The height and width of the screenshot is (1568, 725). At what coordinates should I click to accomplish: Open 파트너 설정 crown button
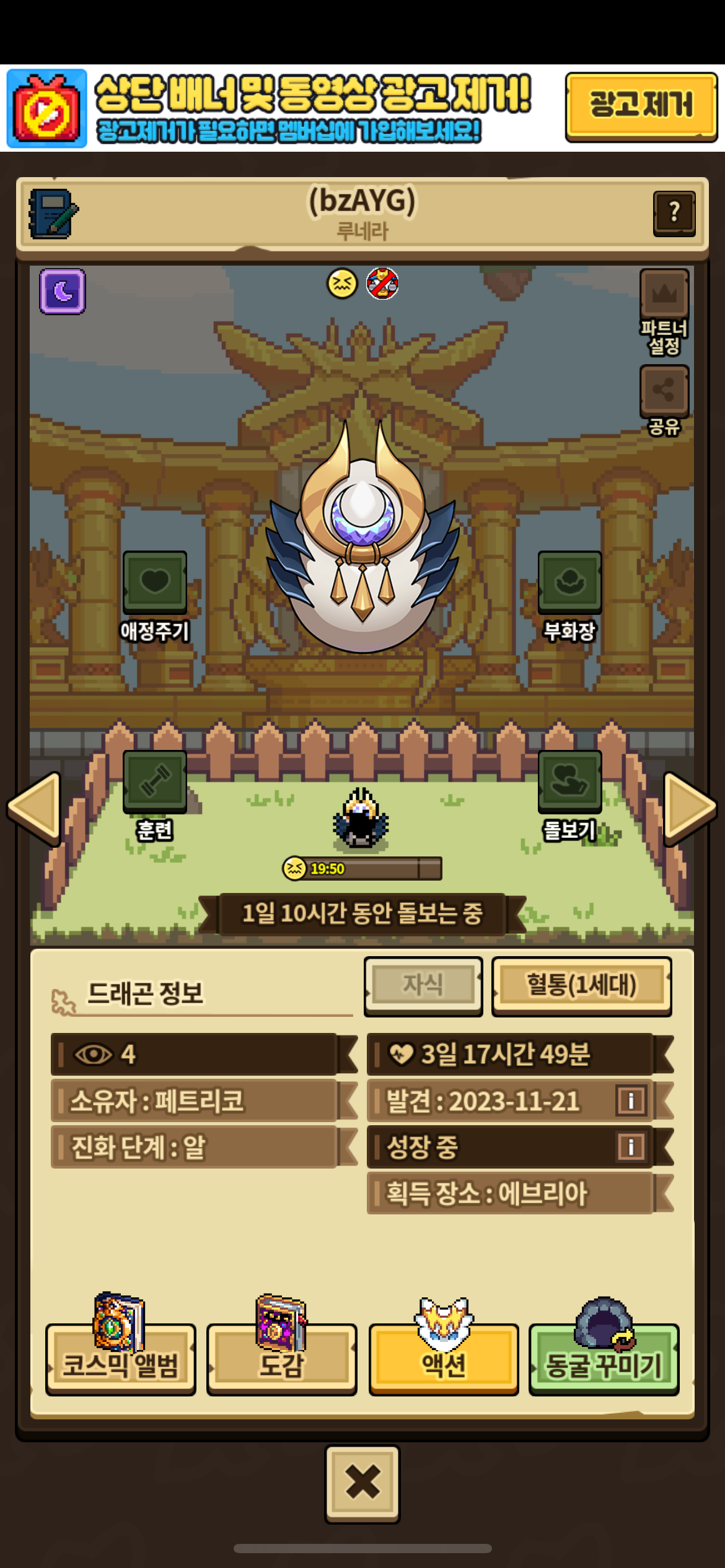[x=664, y=294]
